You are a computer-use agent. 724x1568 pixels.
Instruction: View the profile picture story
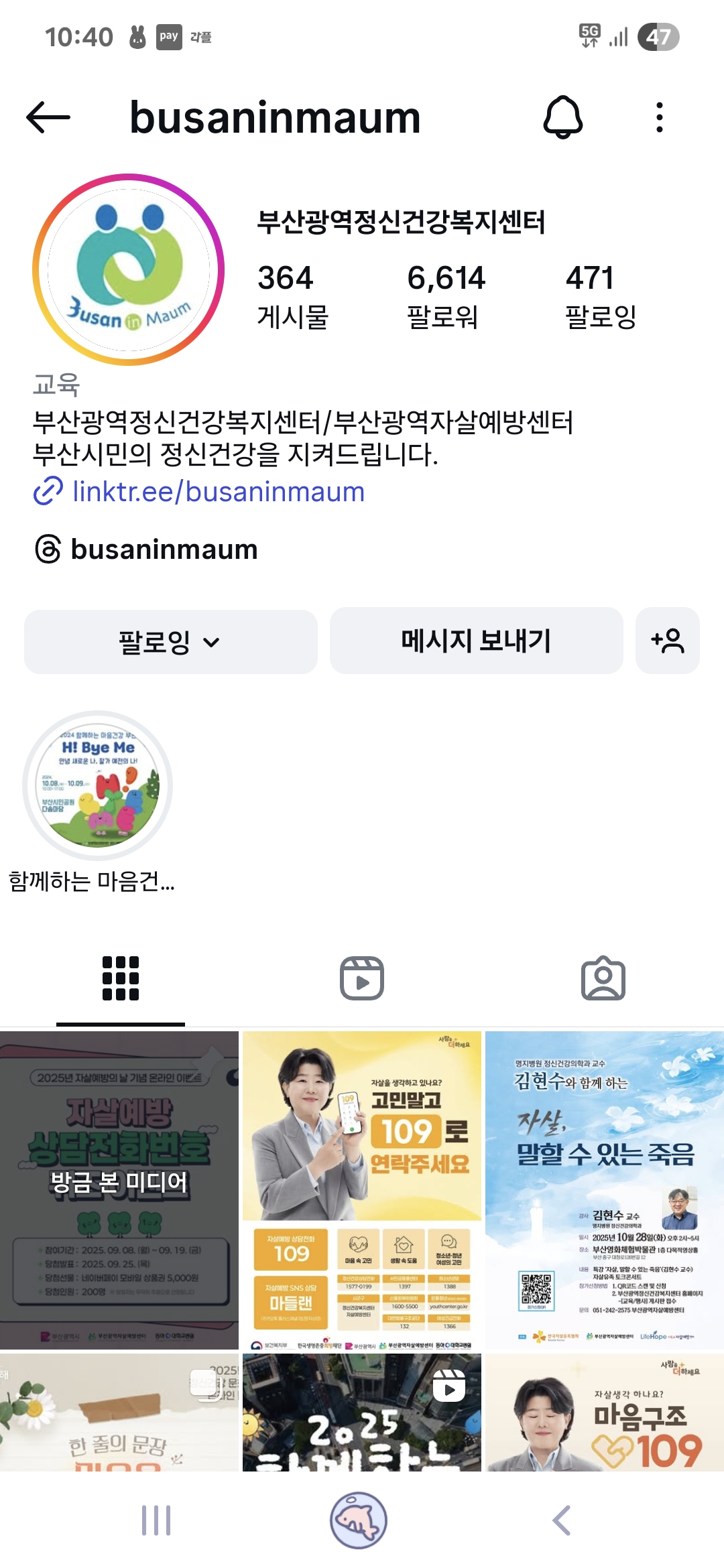(x=129, y=269)
